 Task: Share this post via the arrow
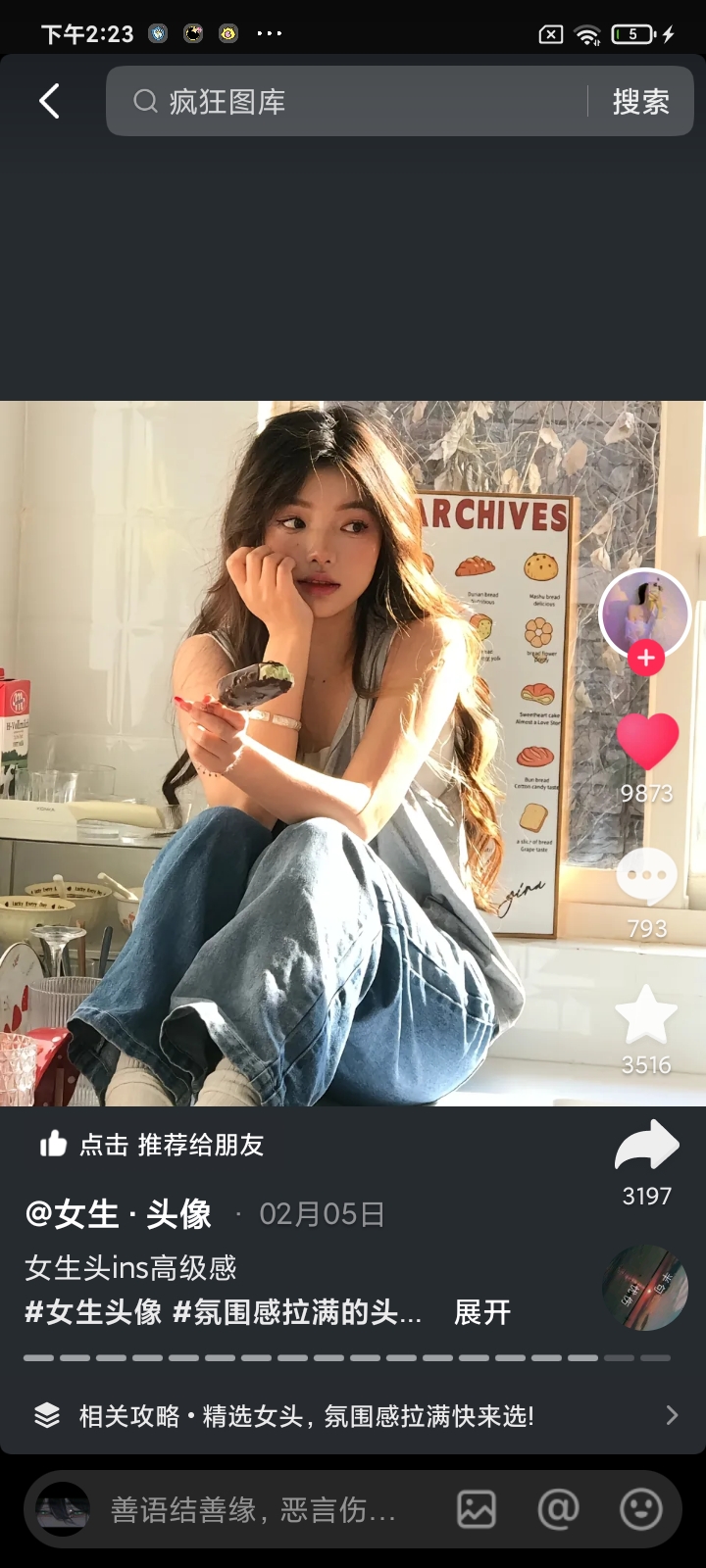pos(646,1147)
